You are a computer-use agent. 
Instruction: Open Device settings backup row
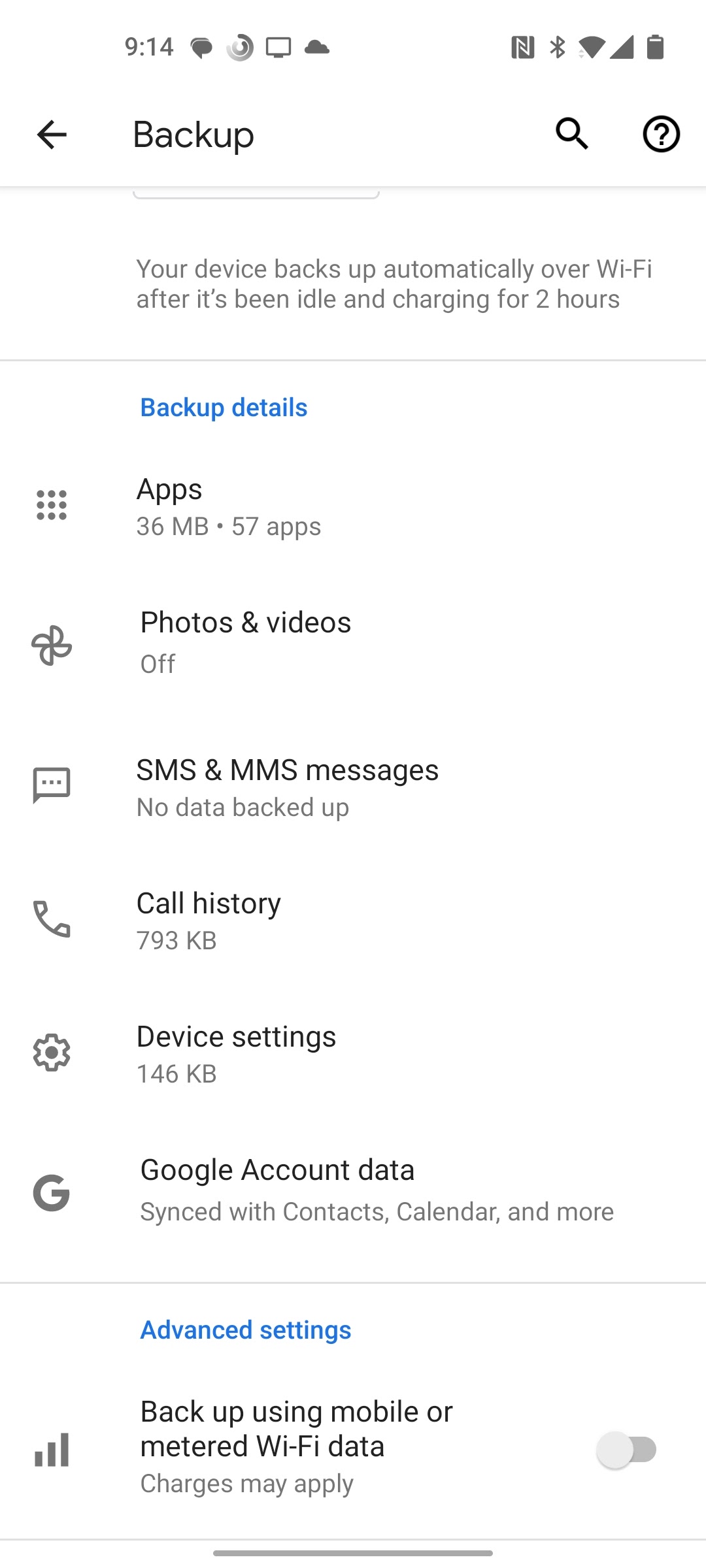point(353,1054)
